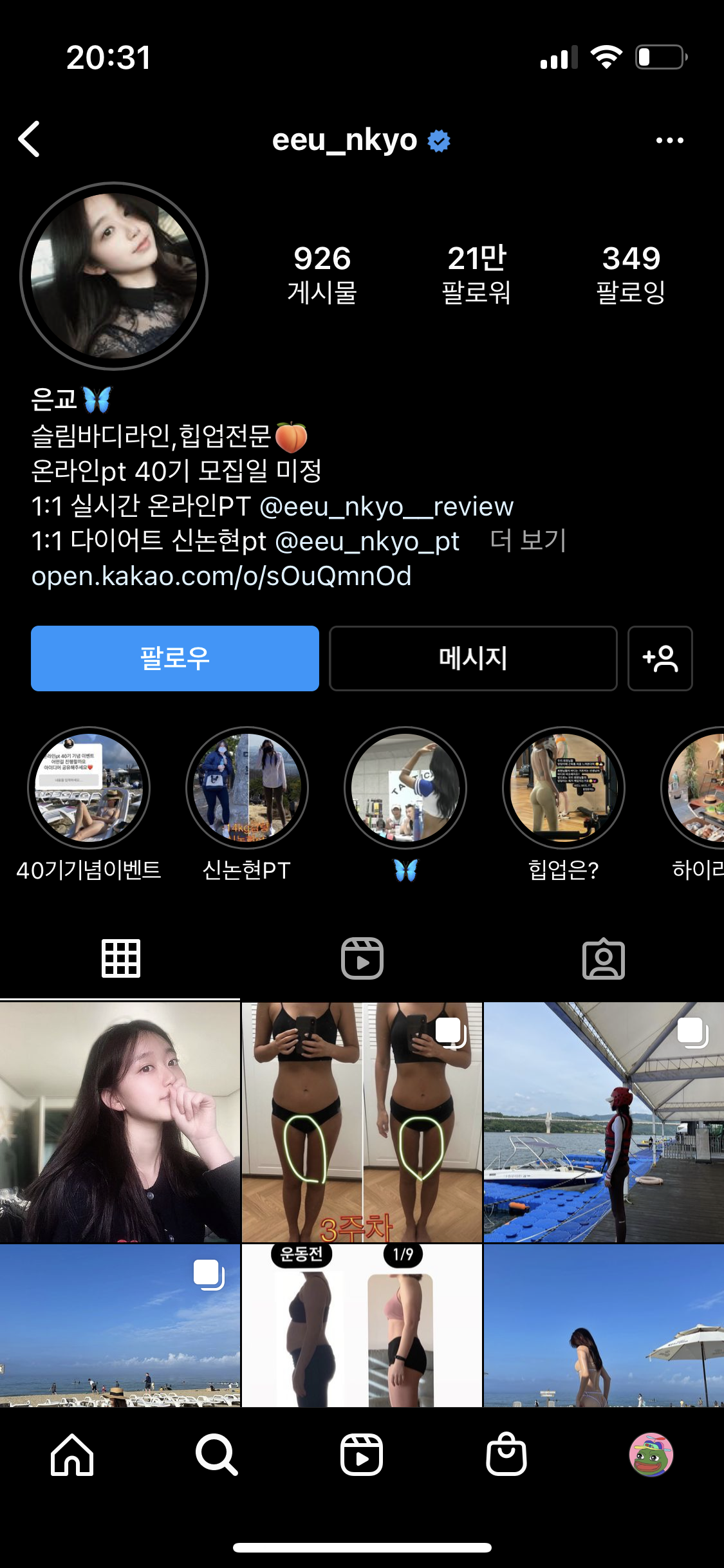This screenshot has height=1568, width=724.
Task: Open Search in the bottom navigation
Action: [217, 1455]
